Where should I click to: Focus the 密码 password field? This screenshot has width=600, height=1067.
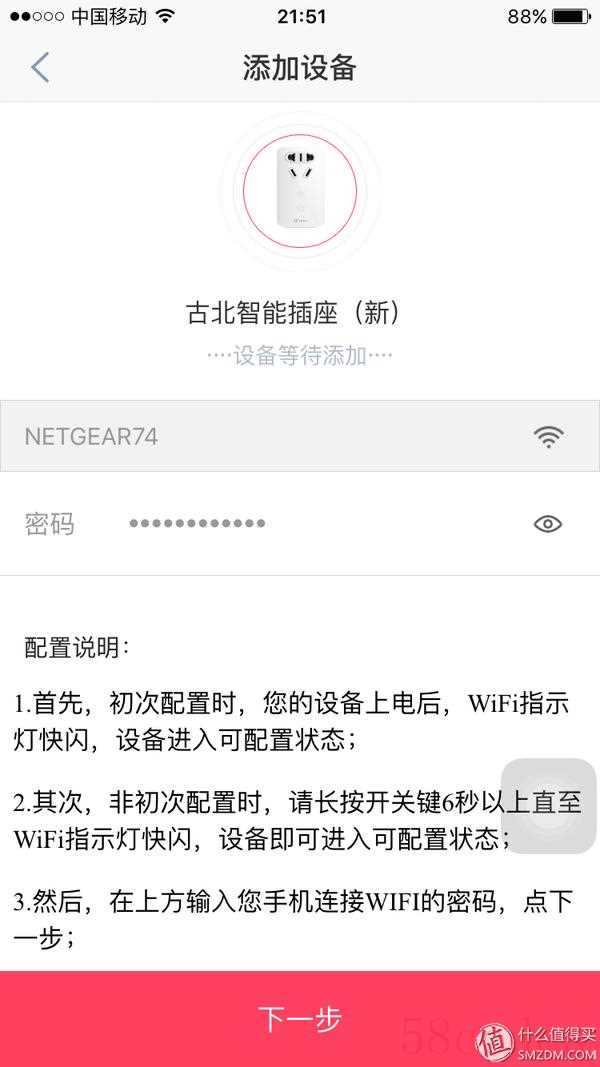(300, 523)
